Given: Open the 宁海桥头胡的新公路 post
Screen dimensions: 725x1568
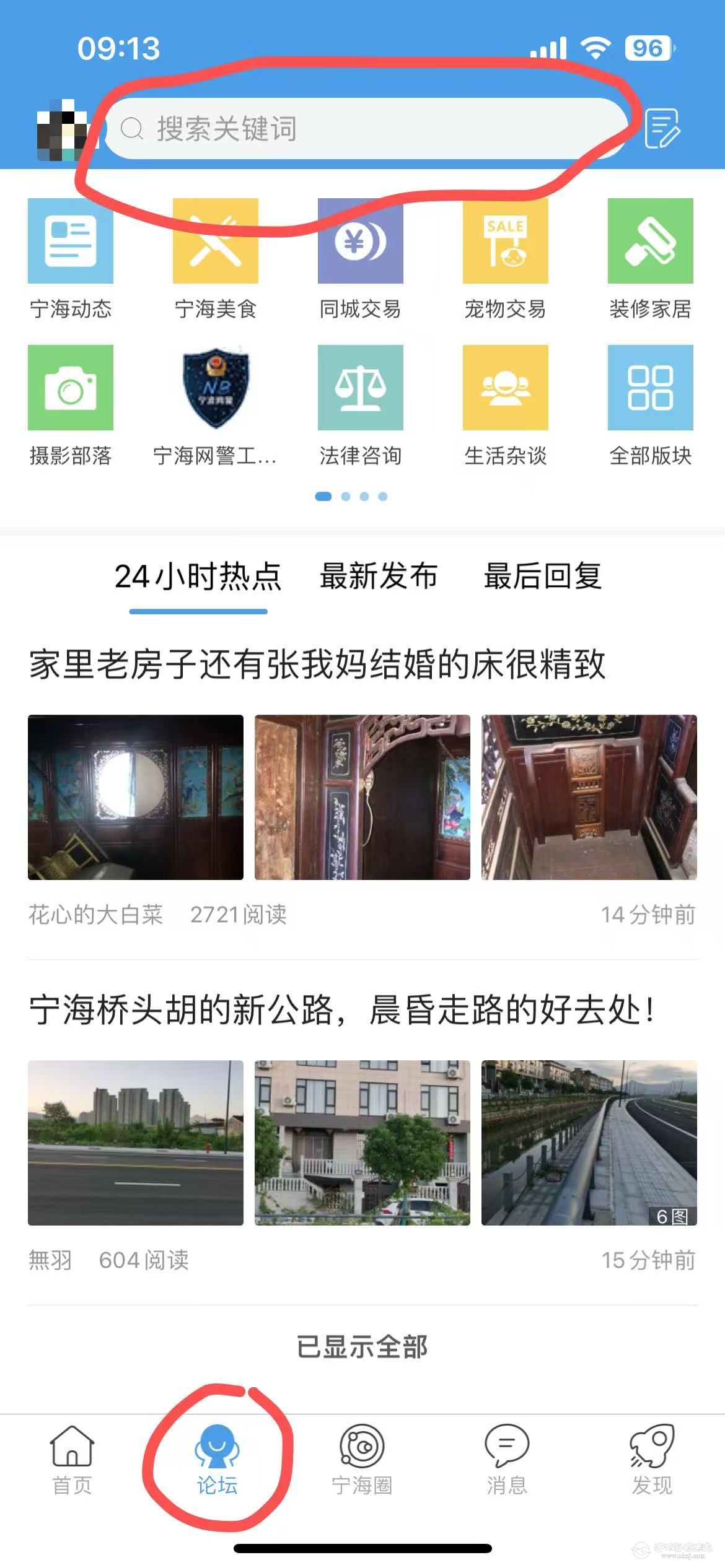Looking at the screenshot, I should pyautogui.click(x=341, y=1010).
